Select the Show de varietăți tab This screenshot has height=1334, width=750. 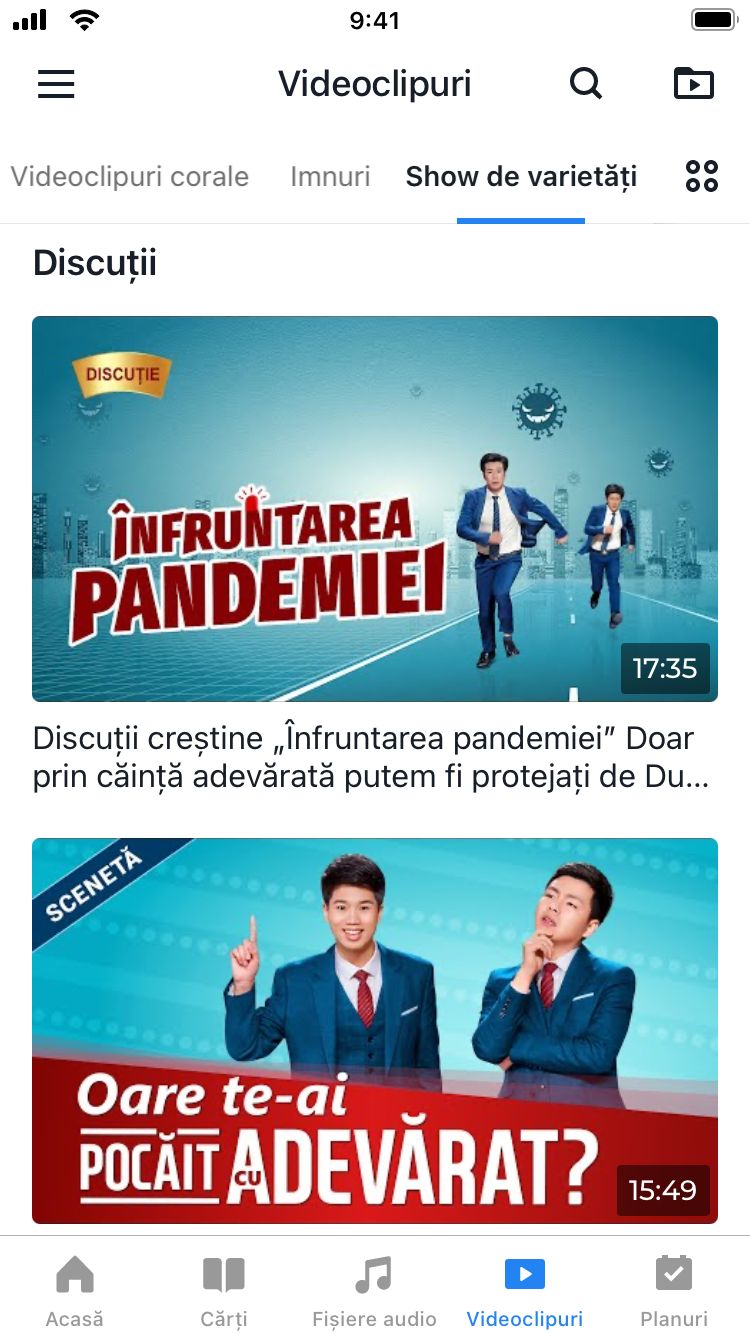tap(521, 177)
